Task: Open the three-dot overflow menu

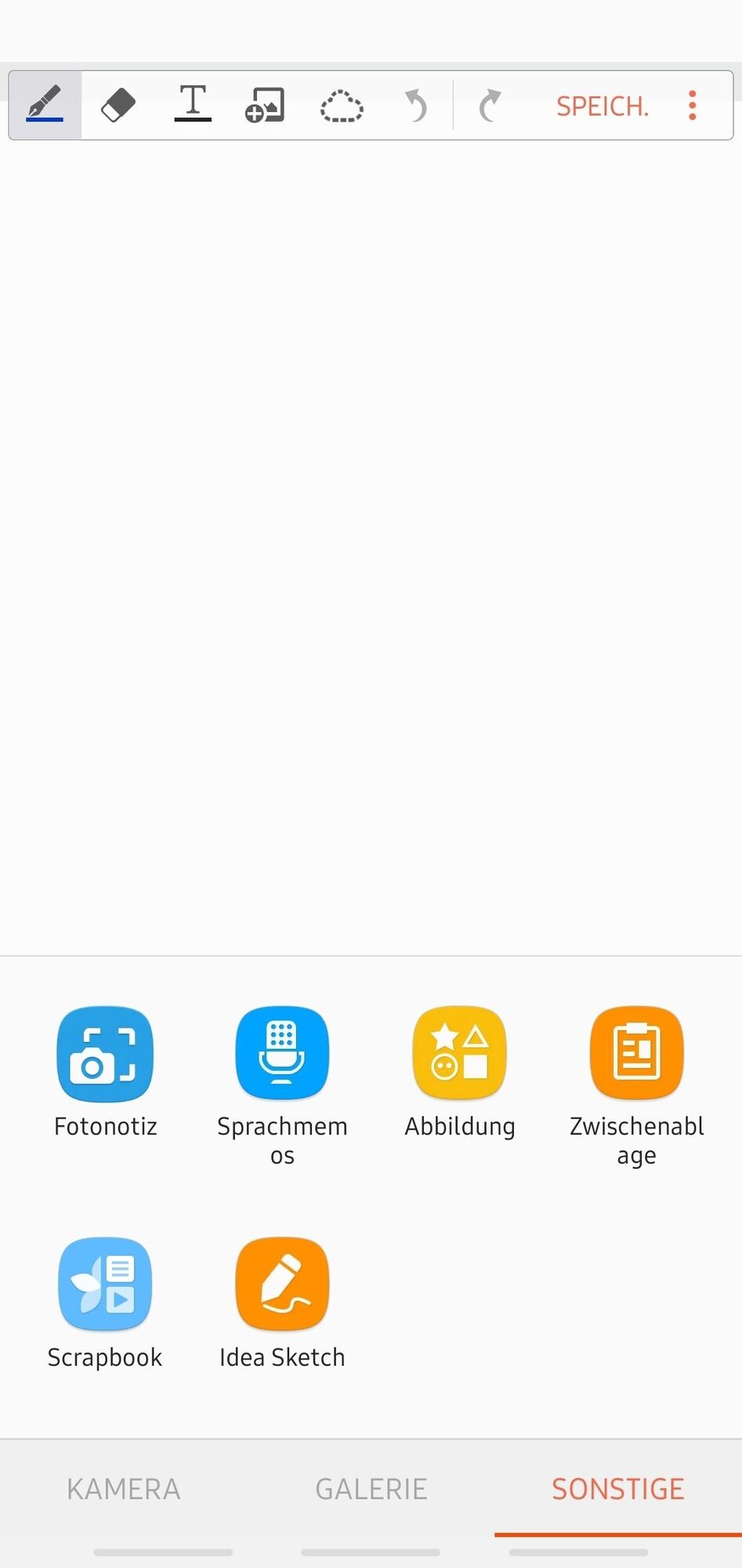Action: tap(692, 105)
